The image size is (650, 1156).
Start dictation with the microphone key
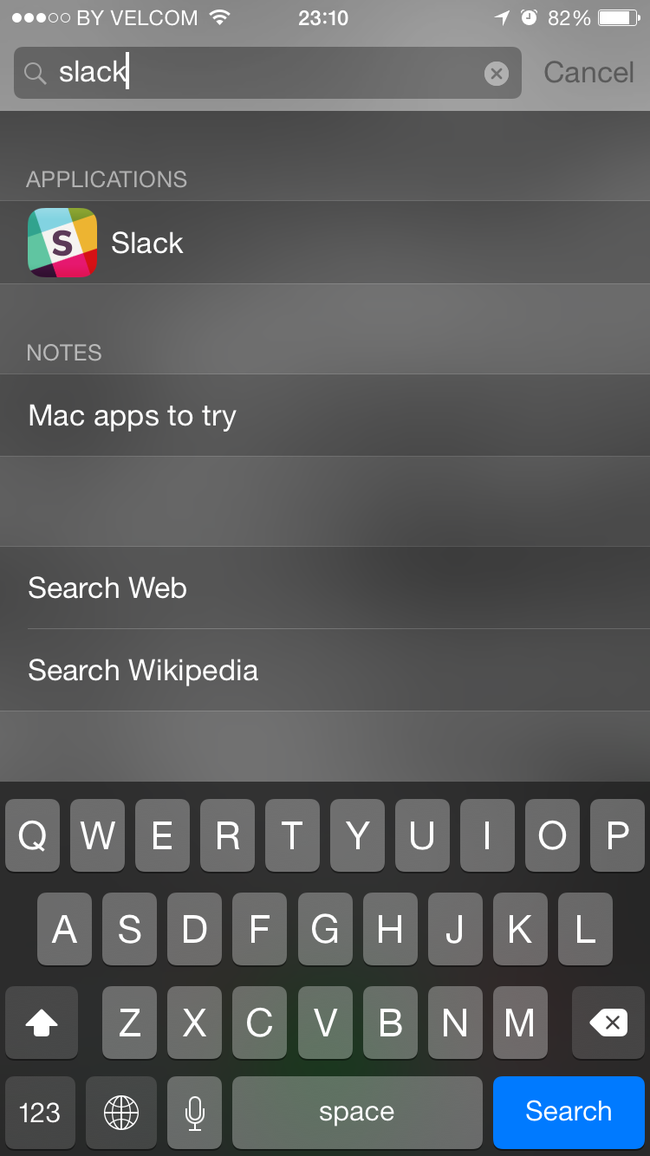(195, 1112)
